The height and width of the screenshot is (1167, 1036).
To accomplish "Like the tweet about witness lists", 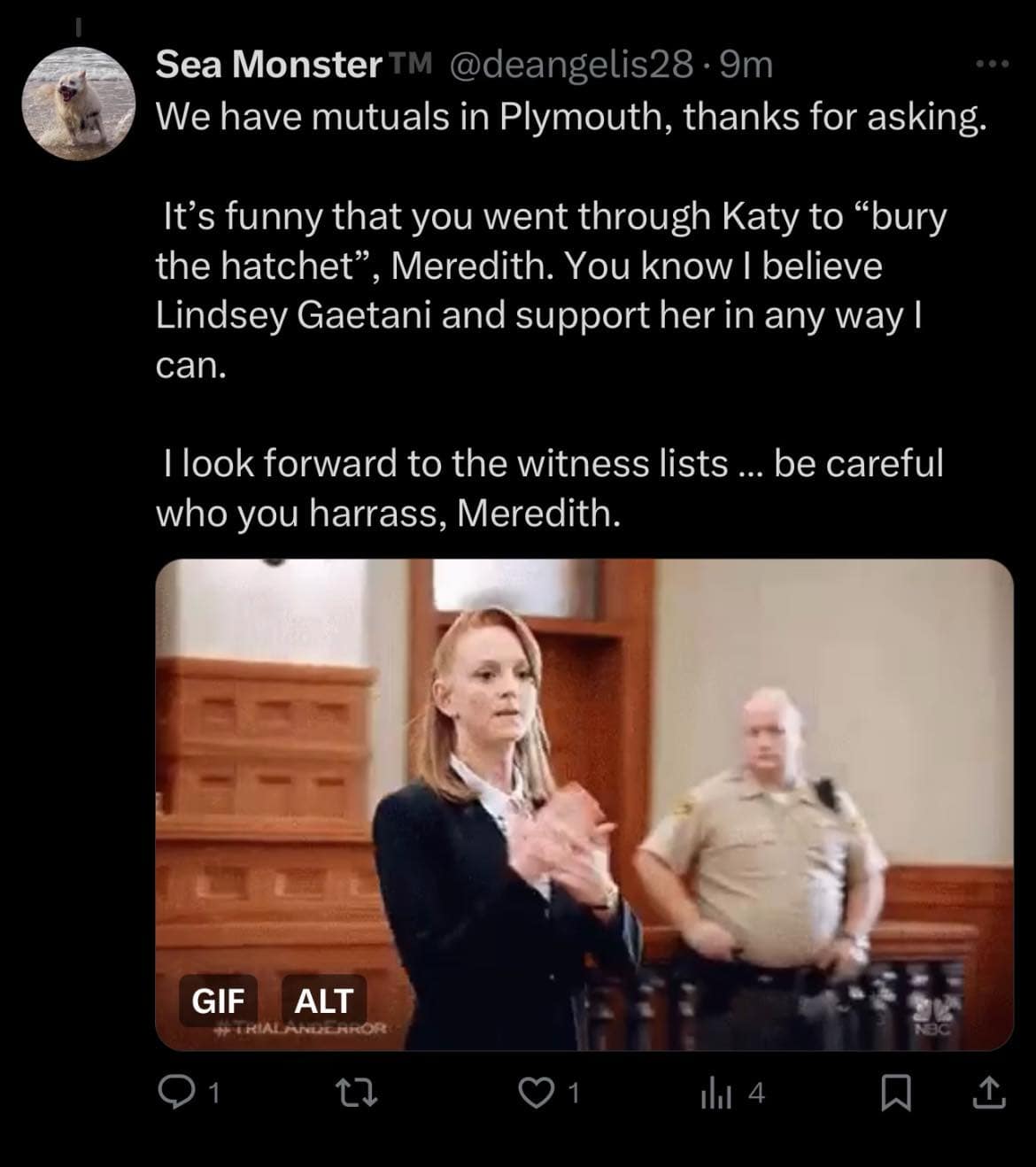I will click(x=534, y=1095).
